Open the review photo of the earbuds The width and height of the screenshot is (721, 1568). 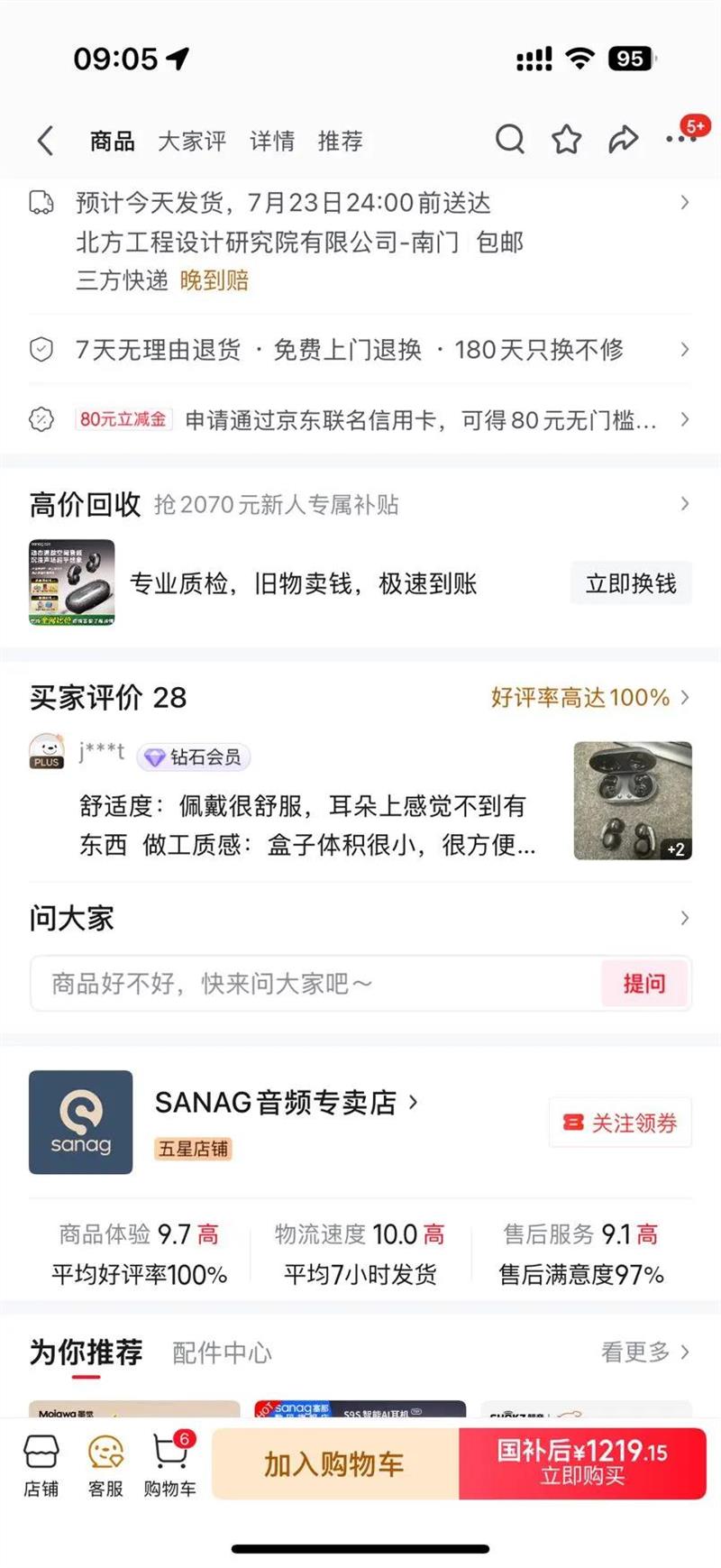633,800
